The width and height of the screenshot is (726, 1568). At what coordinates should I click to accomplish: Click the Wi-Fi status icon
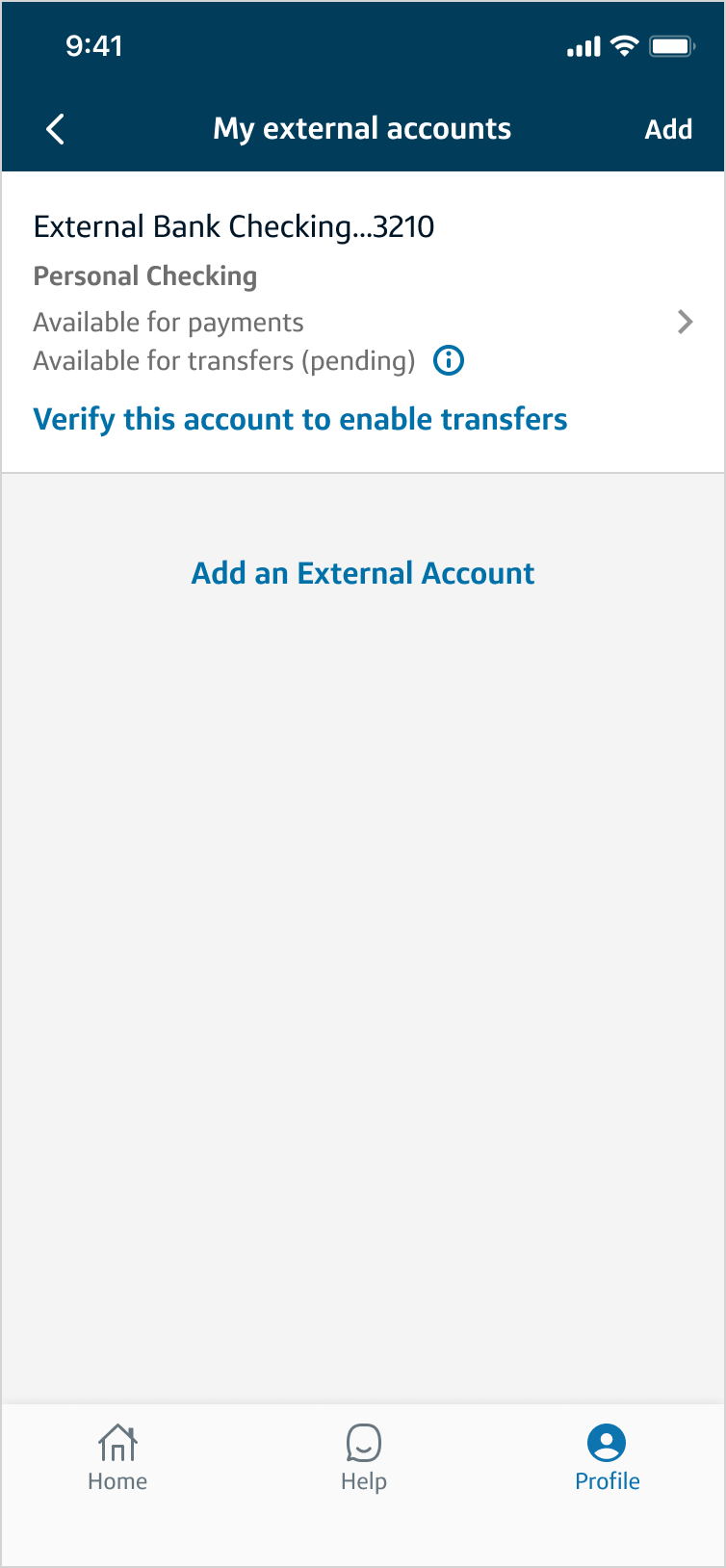(625, 45)
